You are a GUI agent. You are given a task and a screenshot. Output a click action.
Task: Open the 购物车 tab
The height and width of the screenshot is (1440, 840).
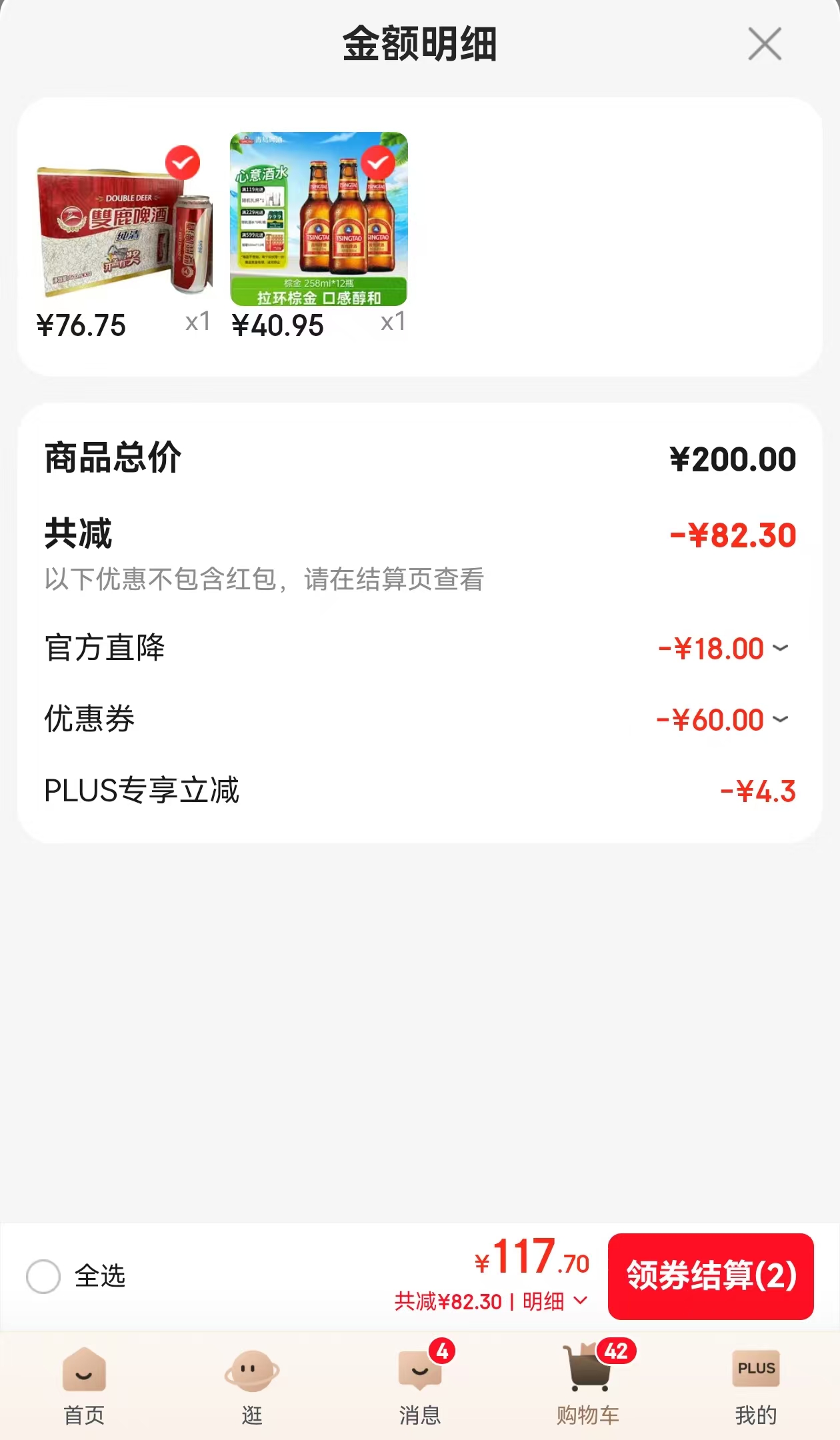pos(588,1385)
